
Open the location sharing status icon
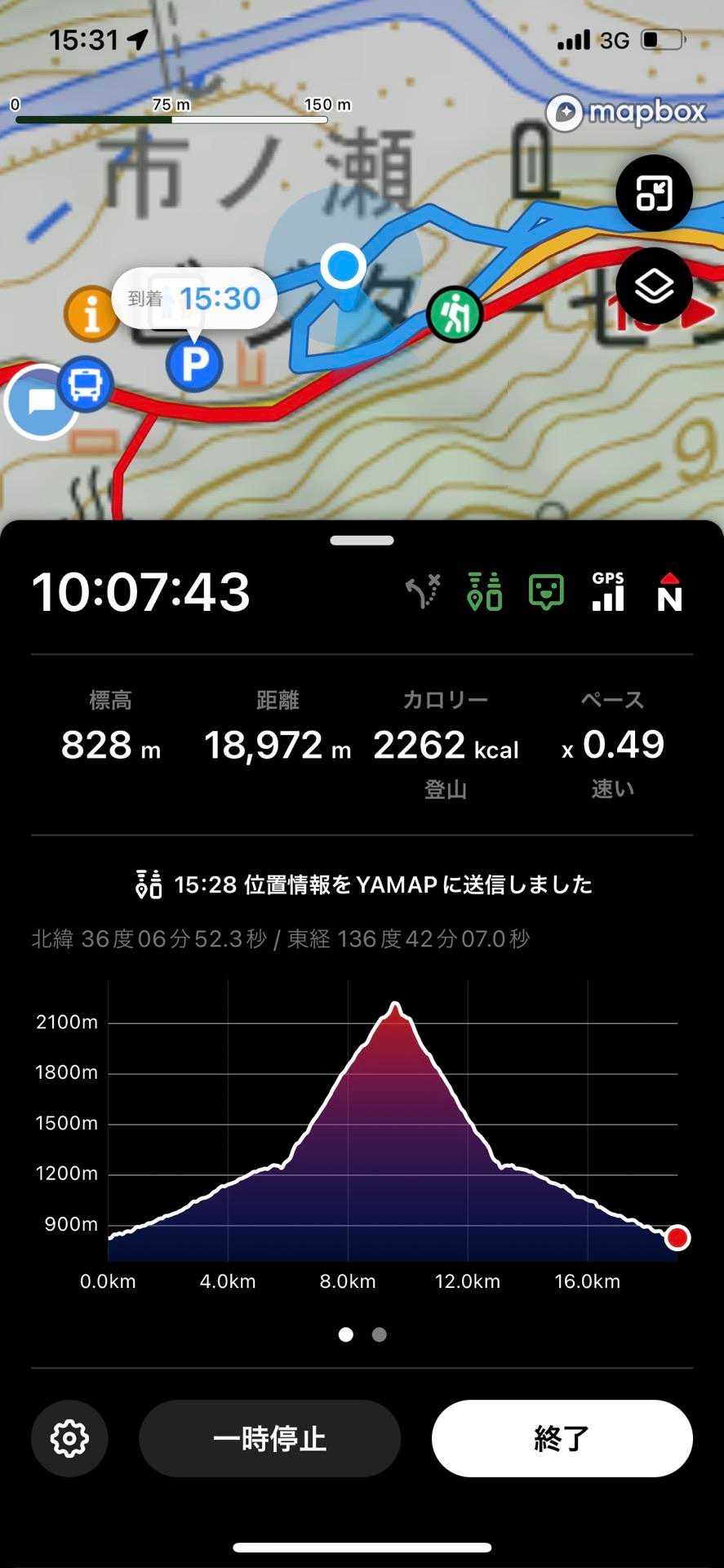tap(485, 591)
